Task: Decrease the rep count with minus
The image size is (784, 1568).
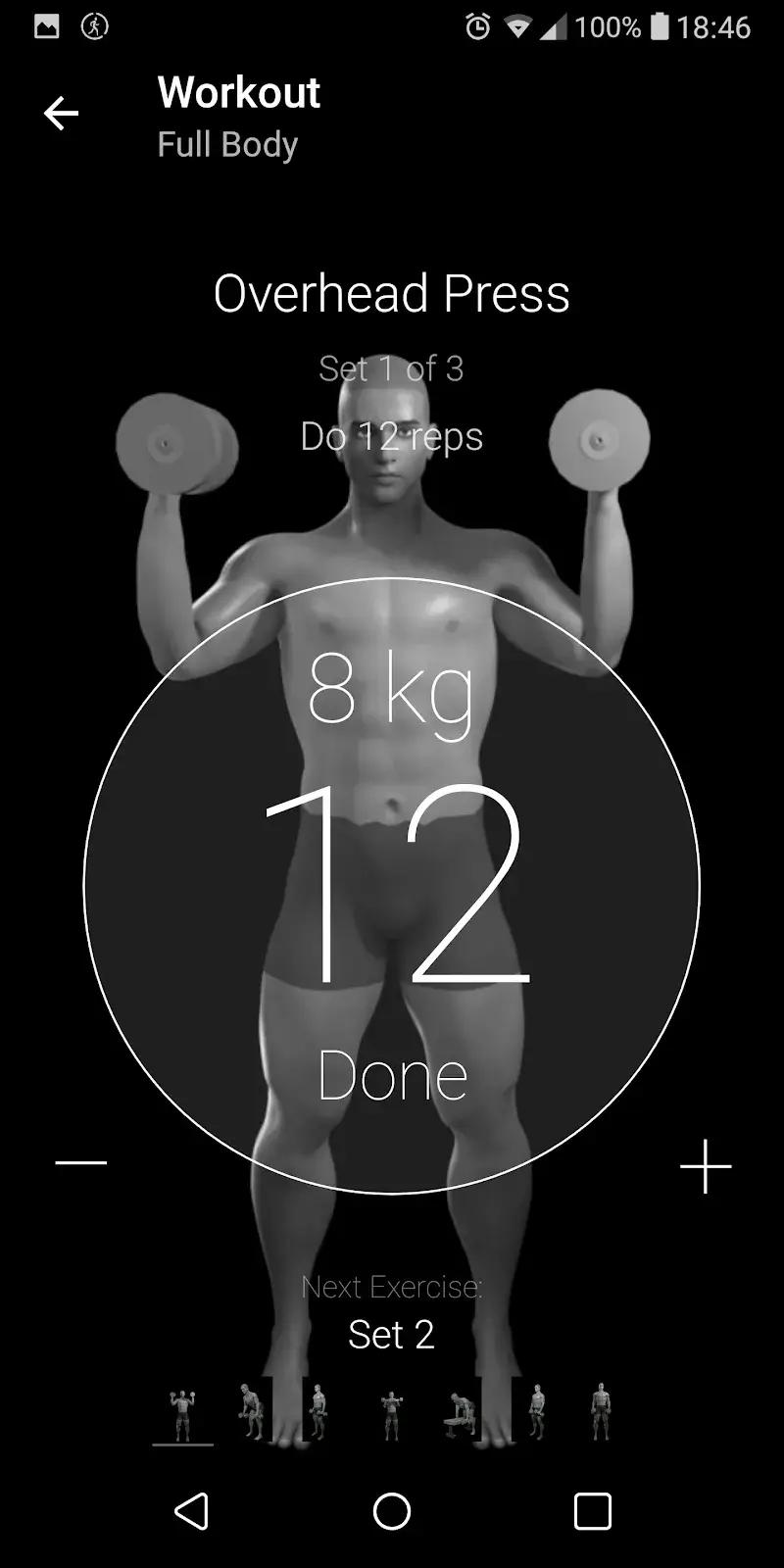Action: tap(81, 1163)
